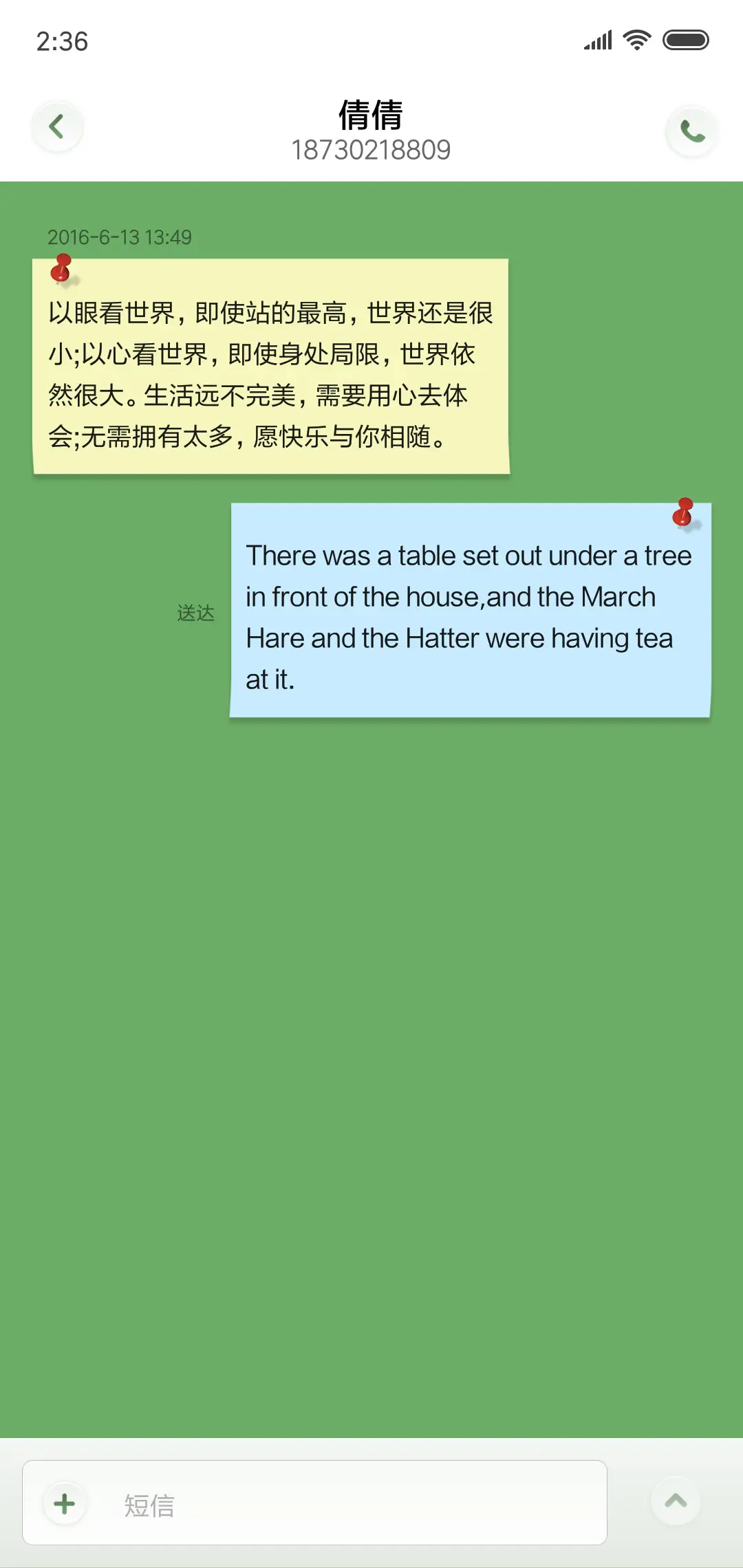Image resolution: width=743 pixels, height=1568 pixels.
Task: Tap the battery indicator in the status bar
Action: (686, 40)
